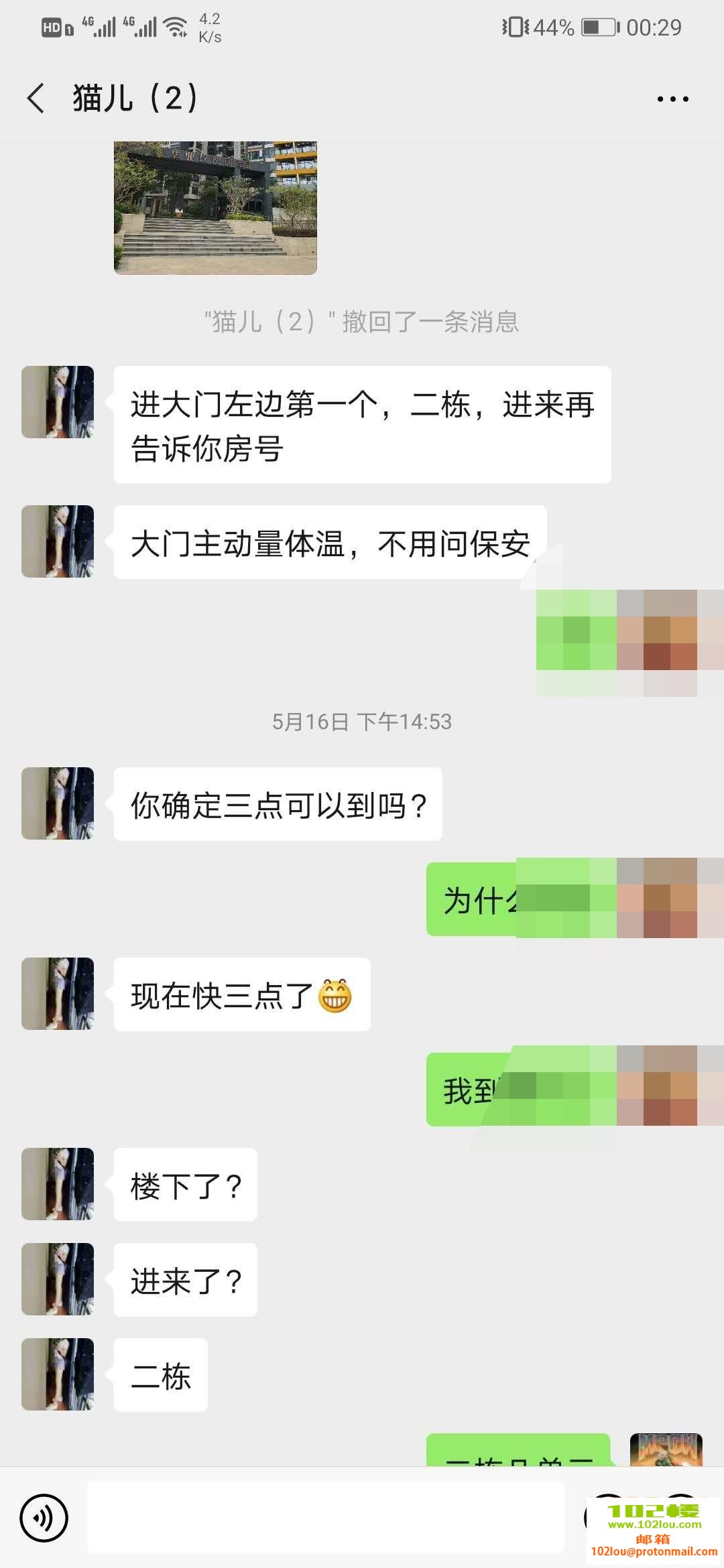Tap the Doom meme sticker
Image resolution: width=724 pixels, height=1568 pixels.
(666, 1451)
